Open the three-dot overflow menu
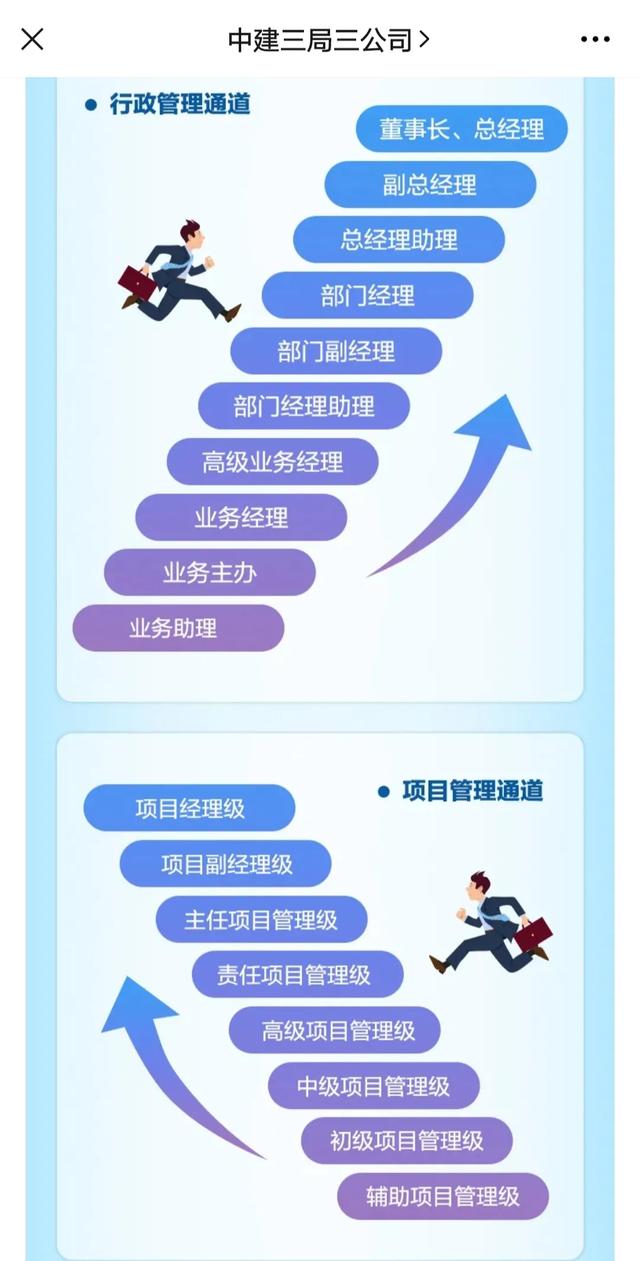 (x=595, y=39)
